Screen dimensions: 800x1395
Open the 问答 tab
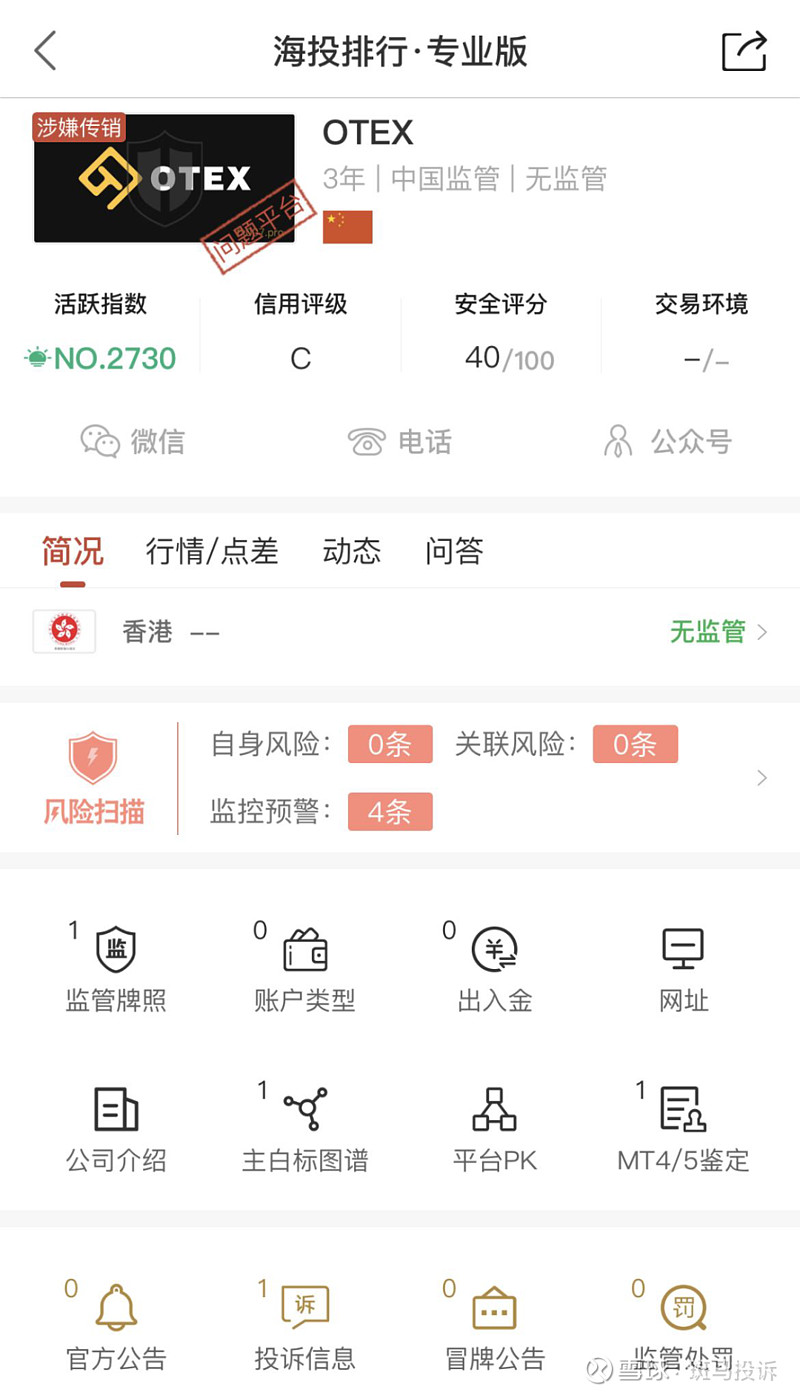[x=454, y=551]
